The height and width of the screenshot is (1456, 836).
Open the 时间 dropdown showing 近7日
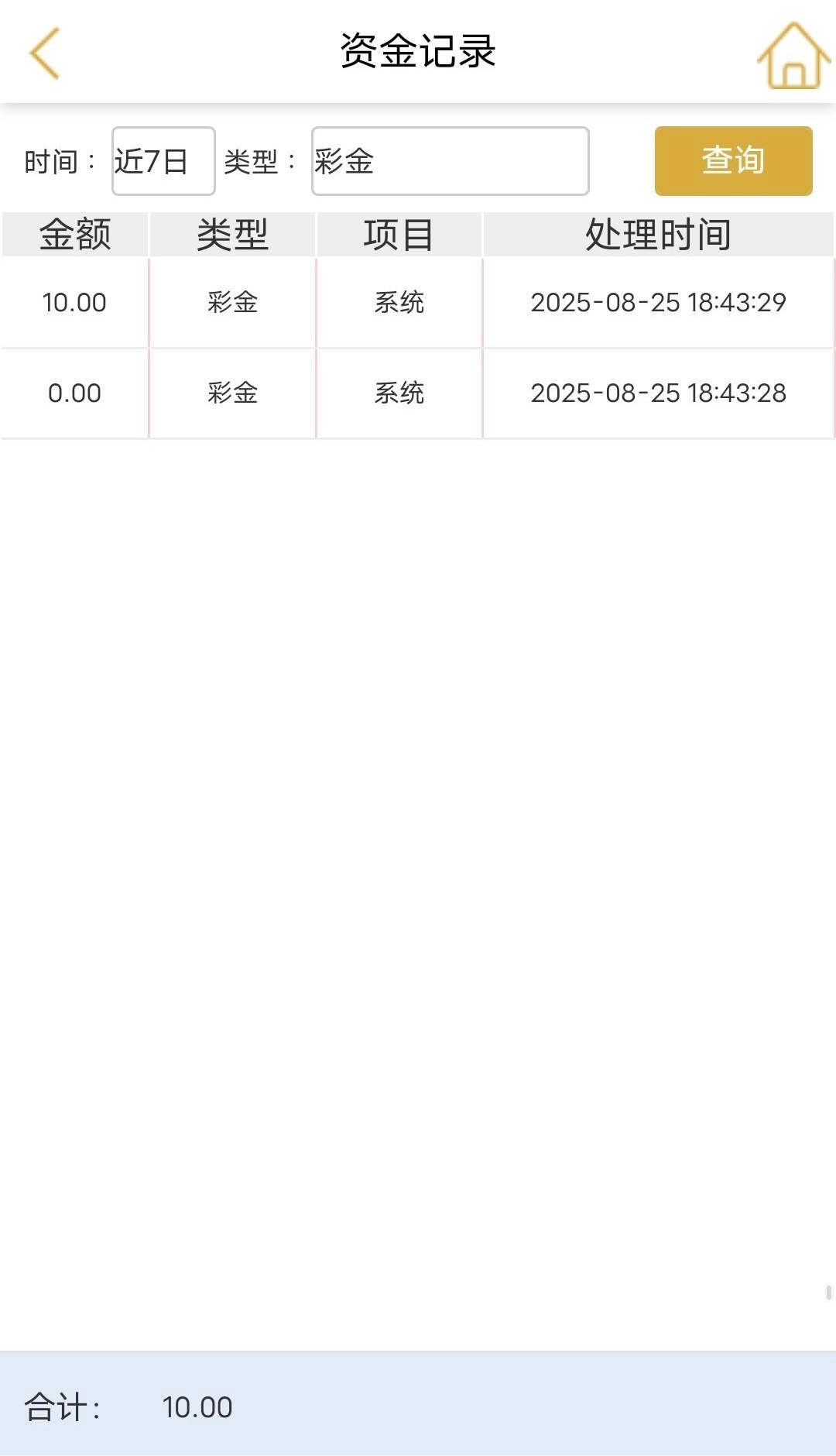tap(163, 161)
